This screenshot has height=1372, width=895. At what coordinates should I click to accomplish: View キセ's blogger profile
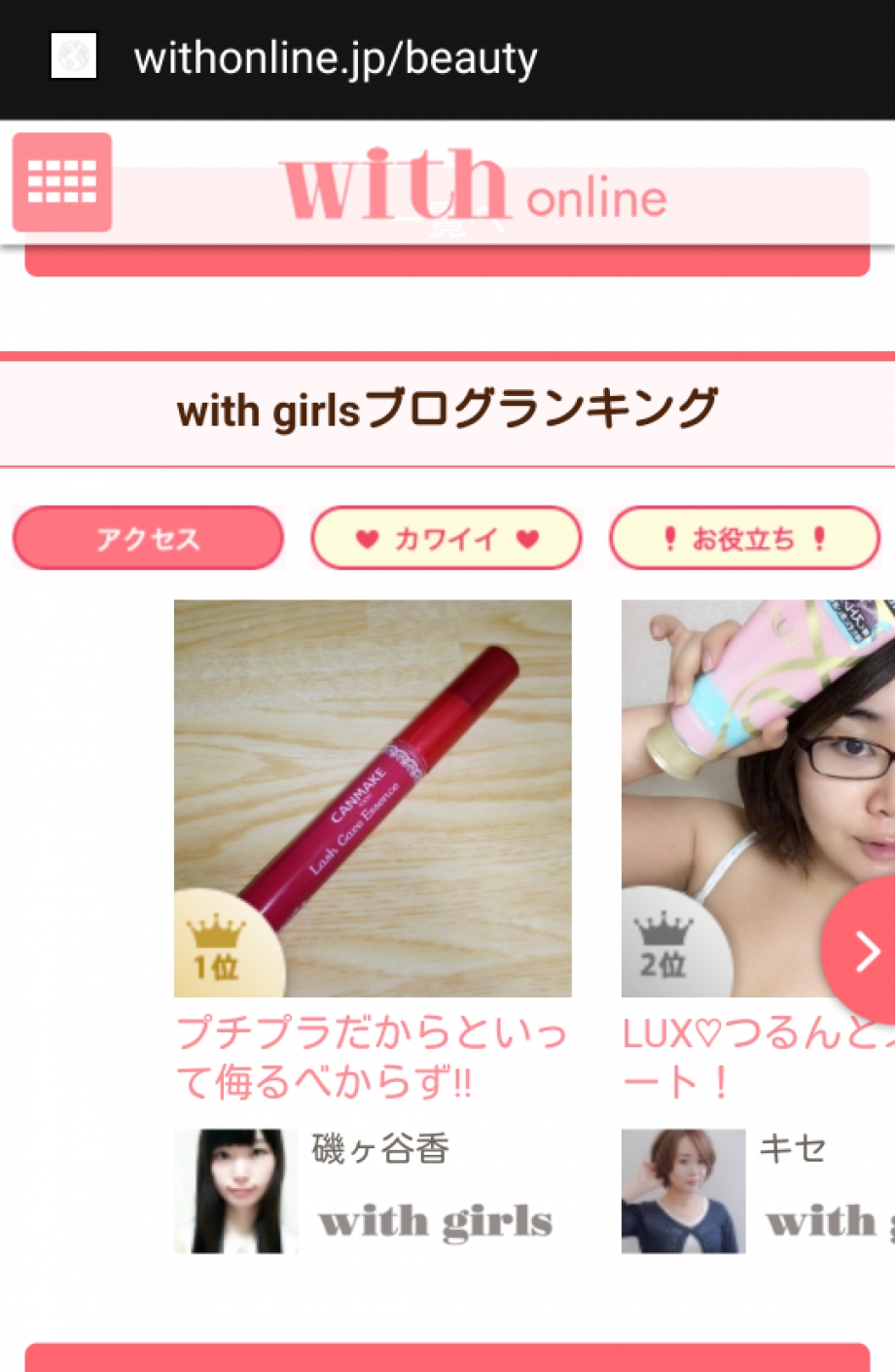tap(683, 1191)
